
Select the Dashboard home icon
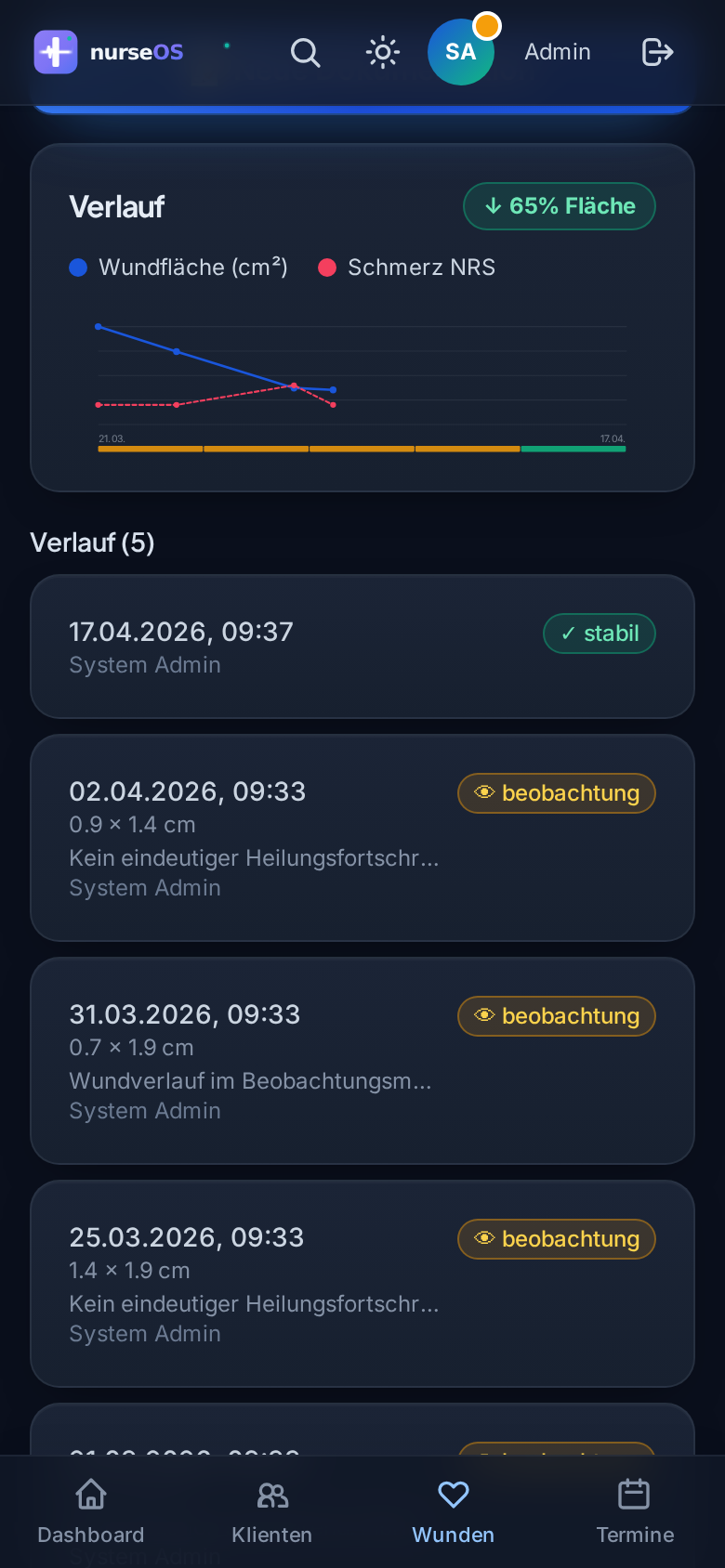pyautogui.click(x=90, y=1494)
